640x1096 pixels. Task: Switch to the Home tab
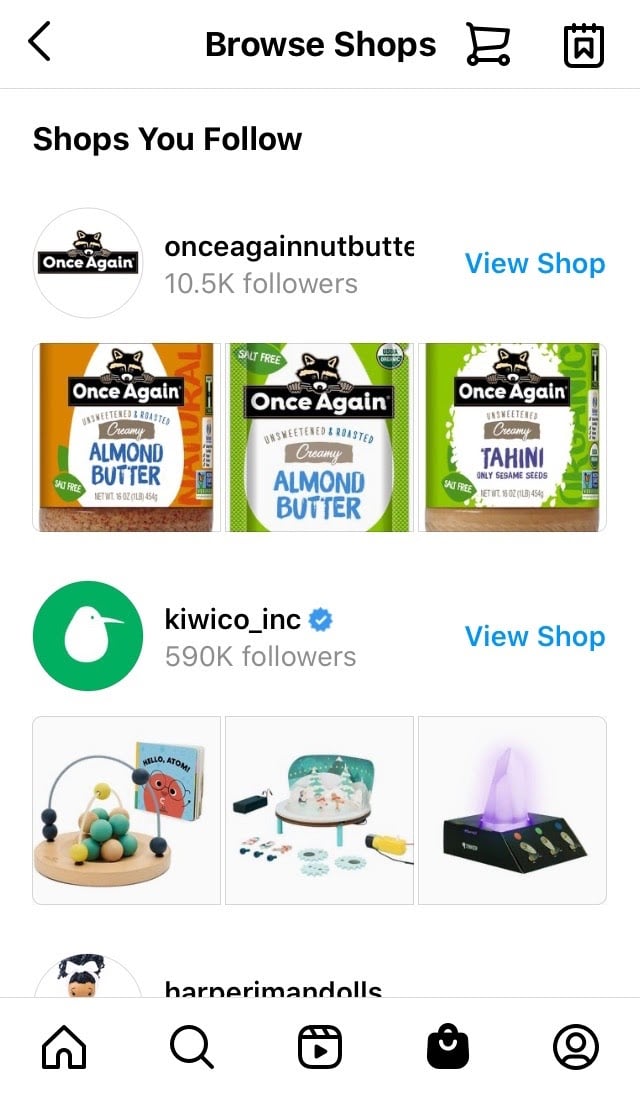pos(64,1047)
